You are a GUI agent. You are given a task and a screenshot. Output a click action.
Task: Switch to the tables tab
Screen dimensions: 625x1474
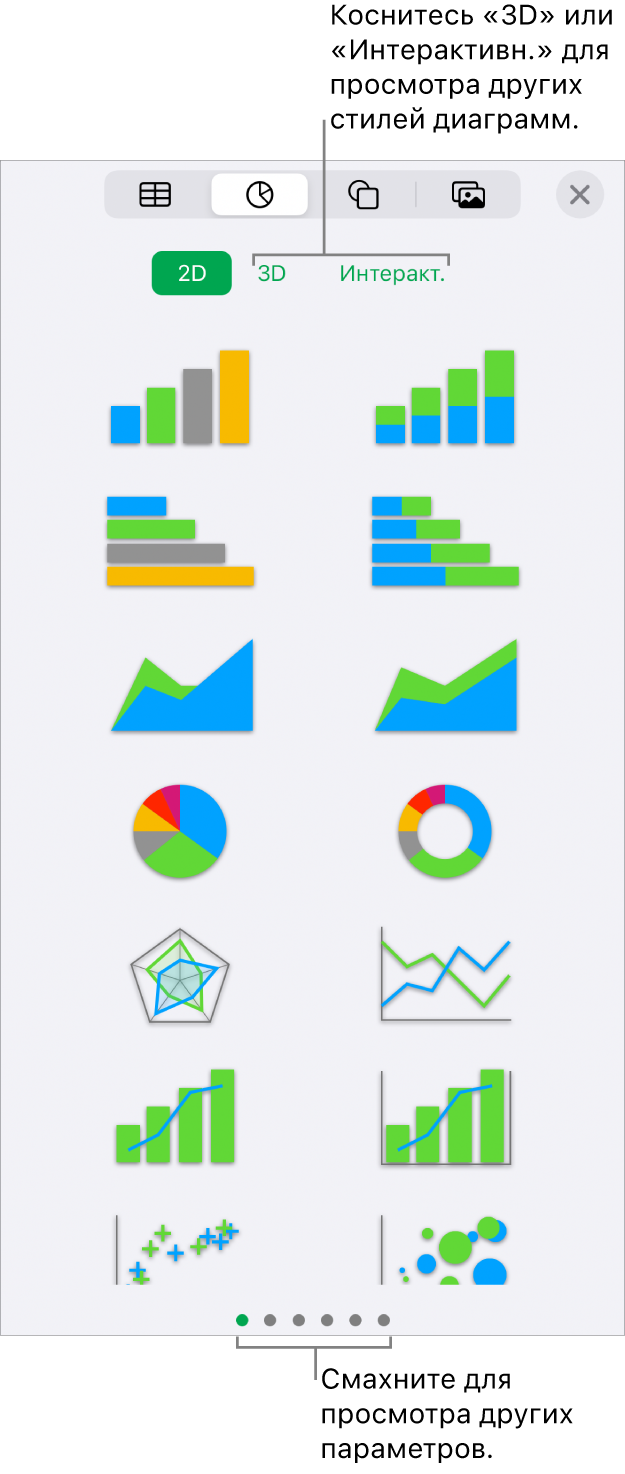(x=155, y=194)
